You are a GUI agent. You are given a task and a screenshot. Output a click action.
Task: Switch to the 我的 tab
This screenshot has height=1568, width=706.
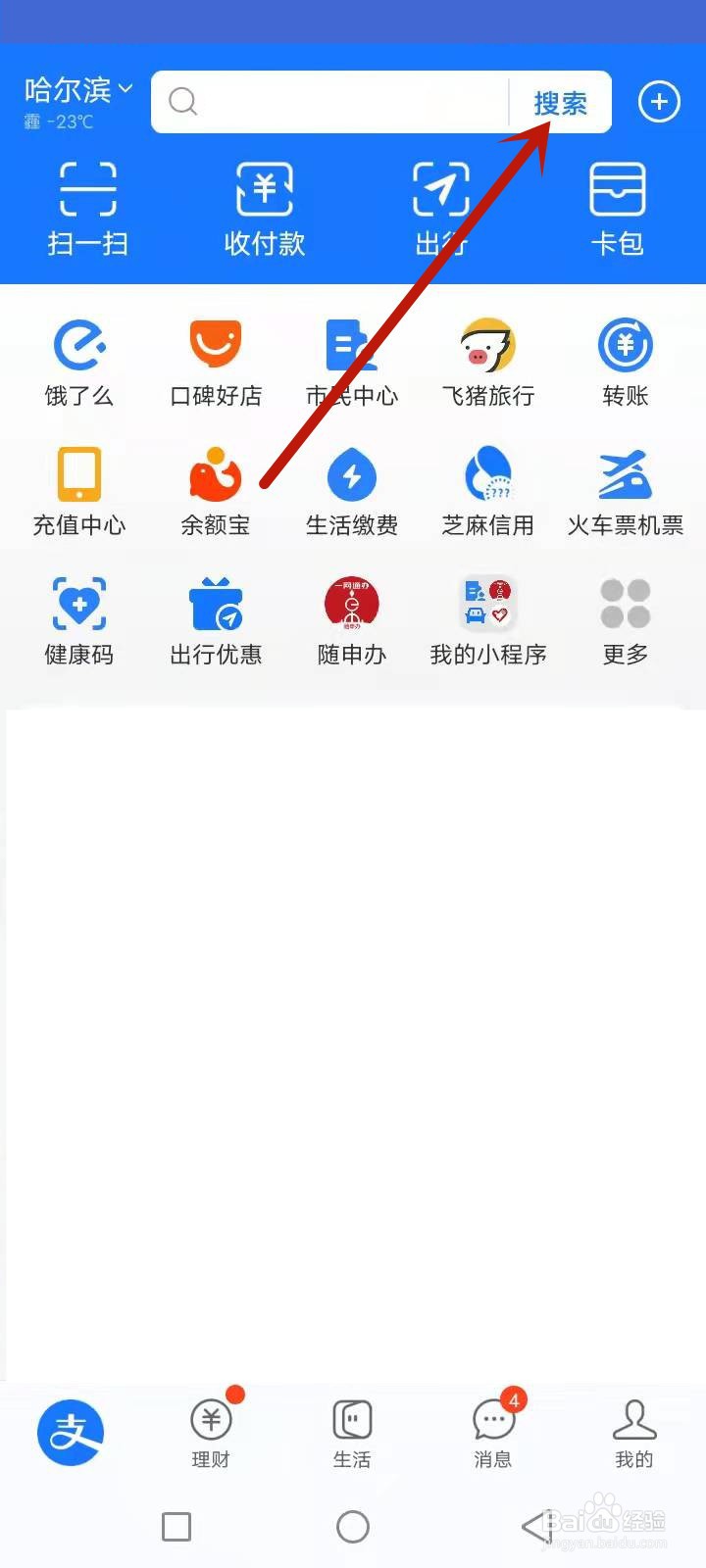[634, 1432]
